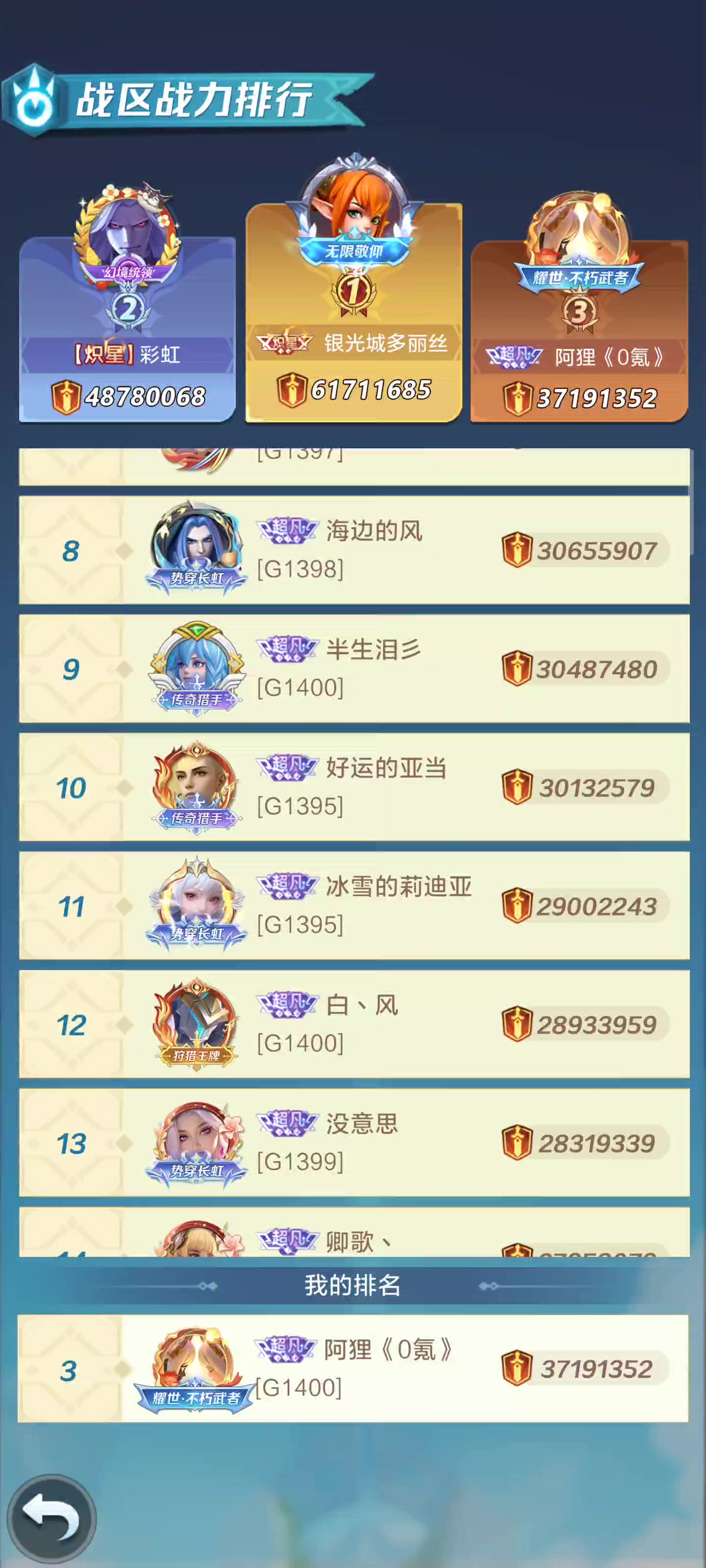View rank 9 player 半生泪彡

(x=354, y=668)
